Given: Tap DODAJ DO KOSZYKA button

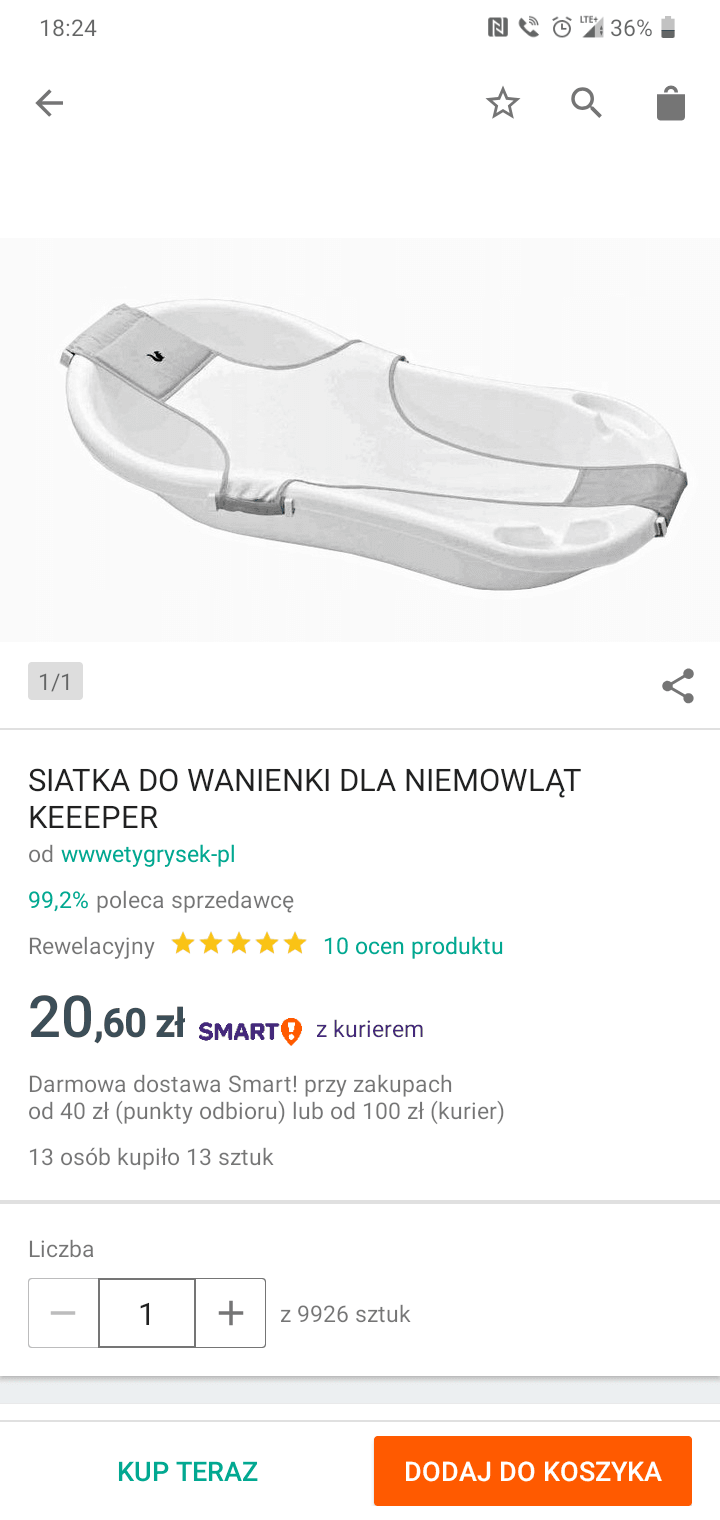Looking at the screenshot, I should click(533, 1471).
